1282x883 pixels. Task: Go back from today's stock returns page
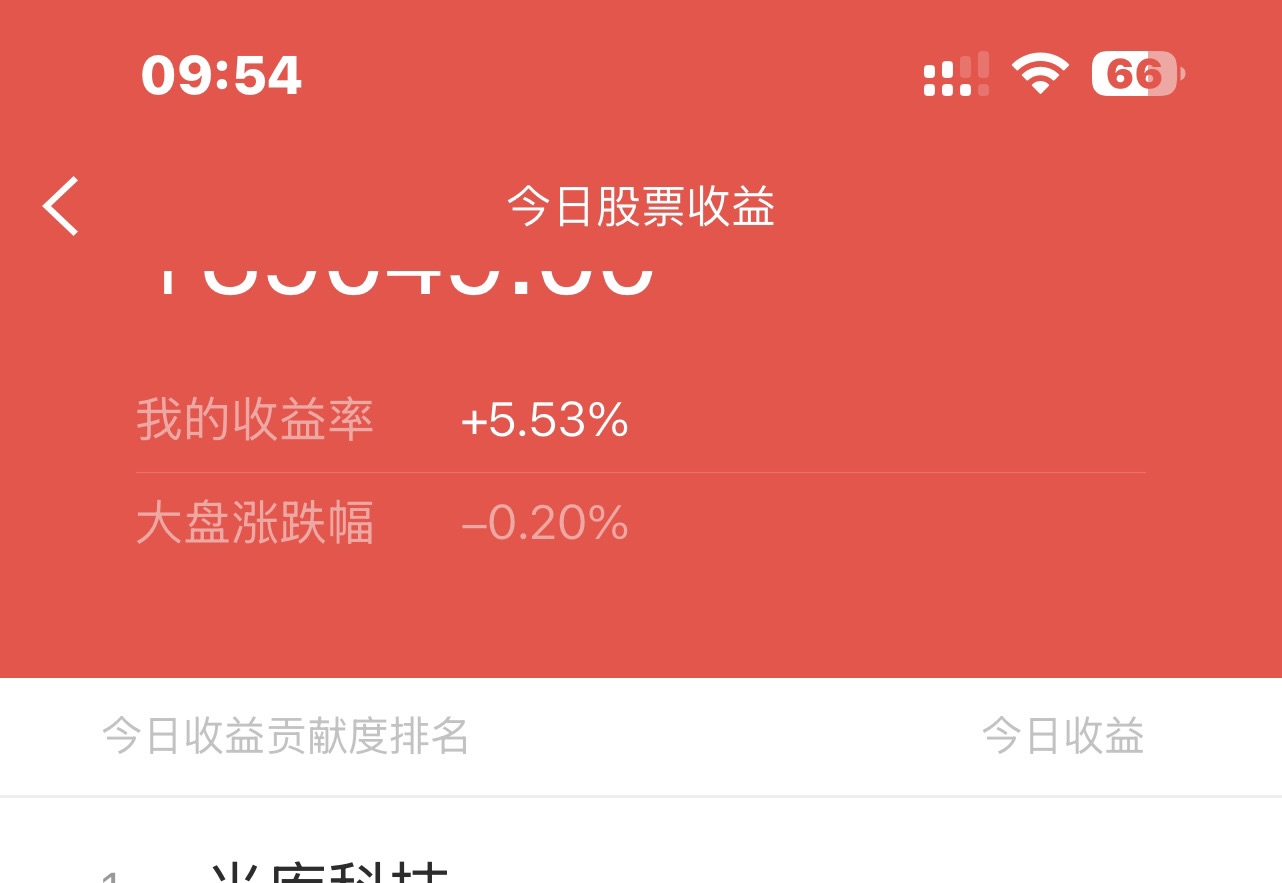pos(61,207)
